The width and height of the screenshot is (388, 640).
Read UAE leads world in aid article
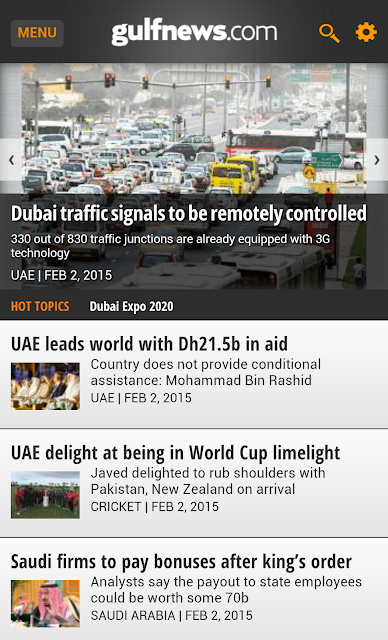click(x=194, y=374)
